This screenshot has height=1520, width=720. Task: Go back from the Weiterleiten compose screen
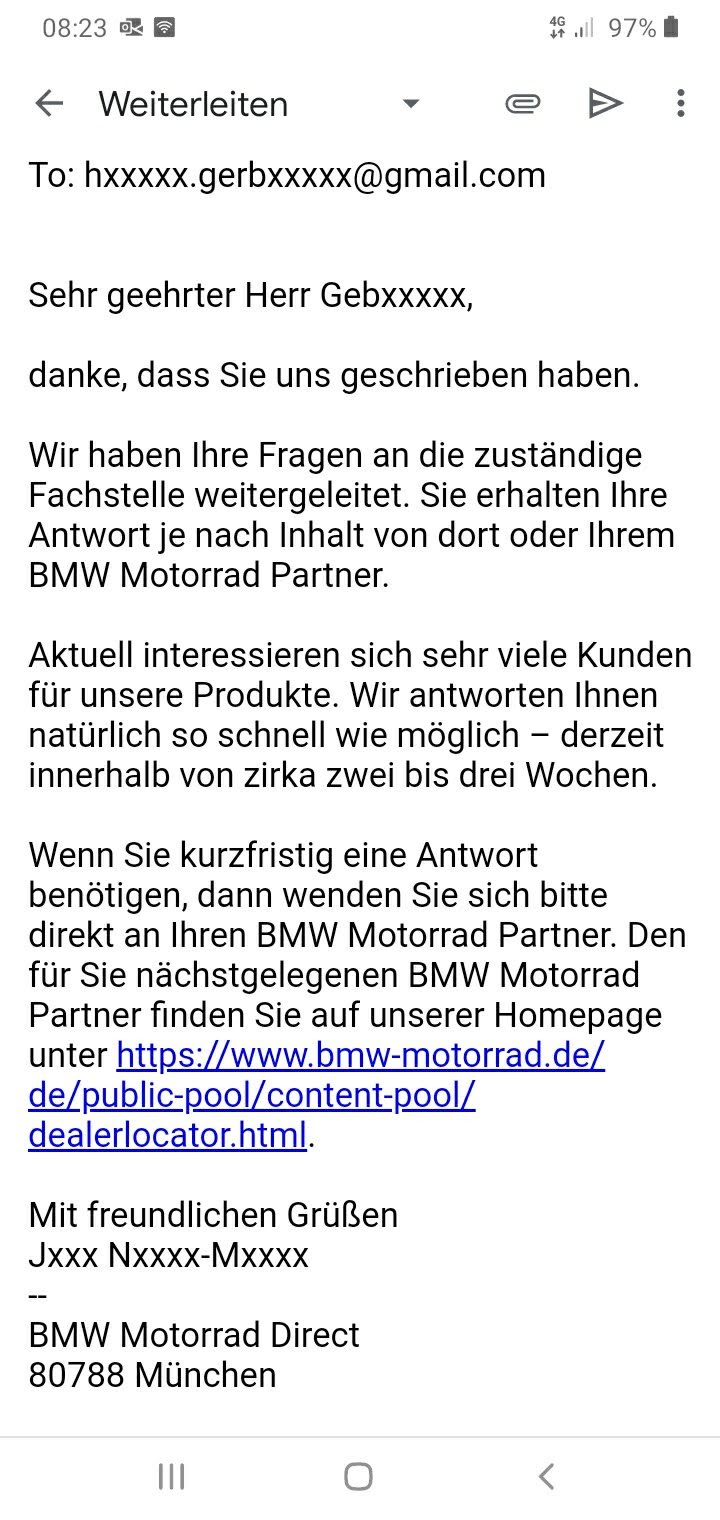[49, 104]
